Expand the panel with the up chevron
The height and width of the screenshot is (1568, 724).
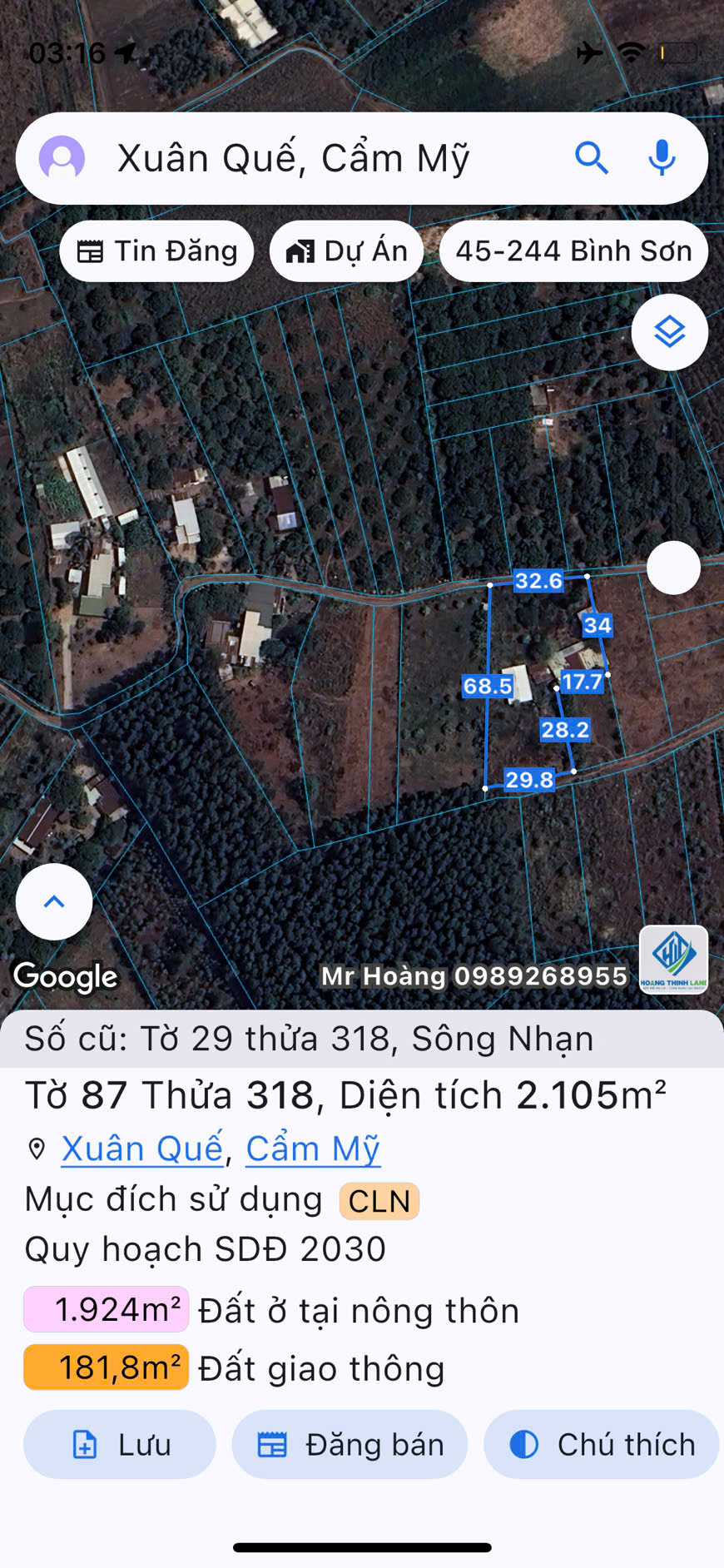[54, 901]
